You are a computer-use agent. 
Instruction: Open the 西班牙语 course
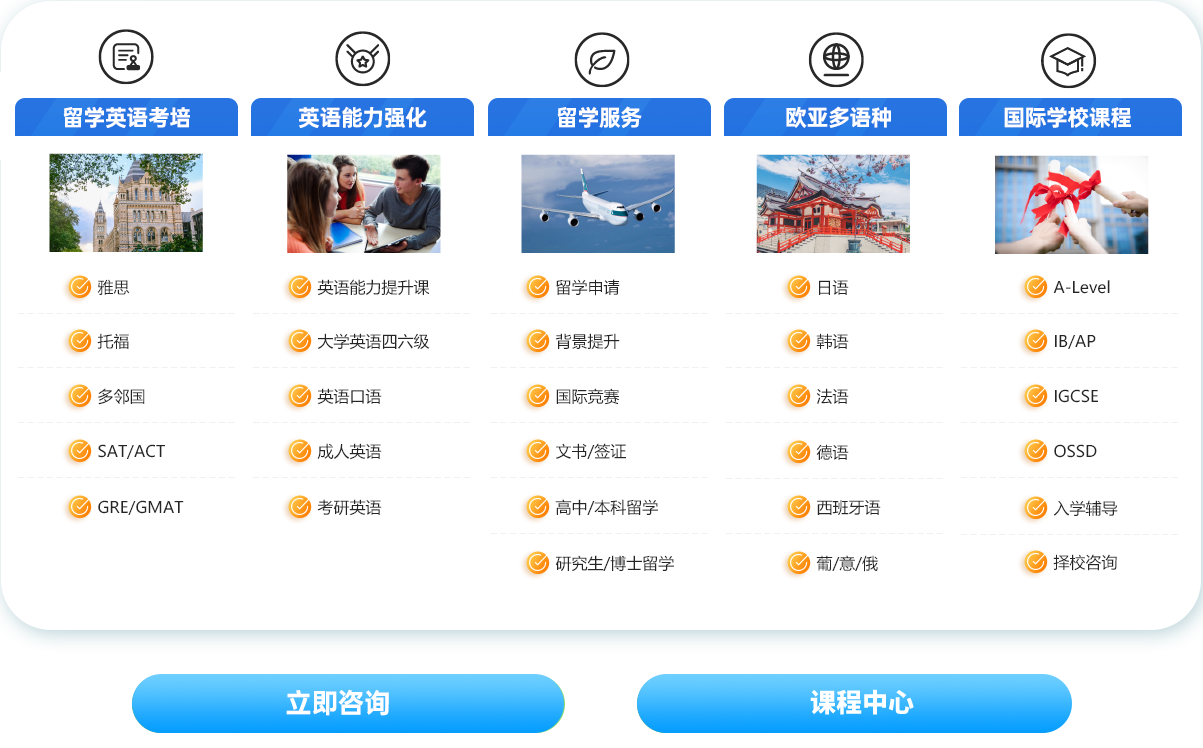pyautogui.click(x=847, y=508)
